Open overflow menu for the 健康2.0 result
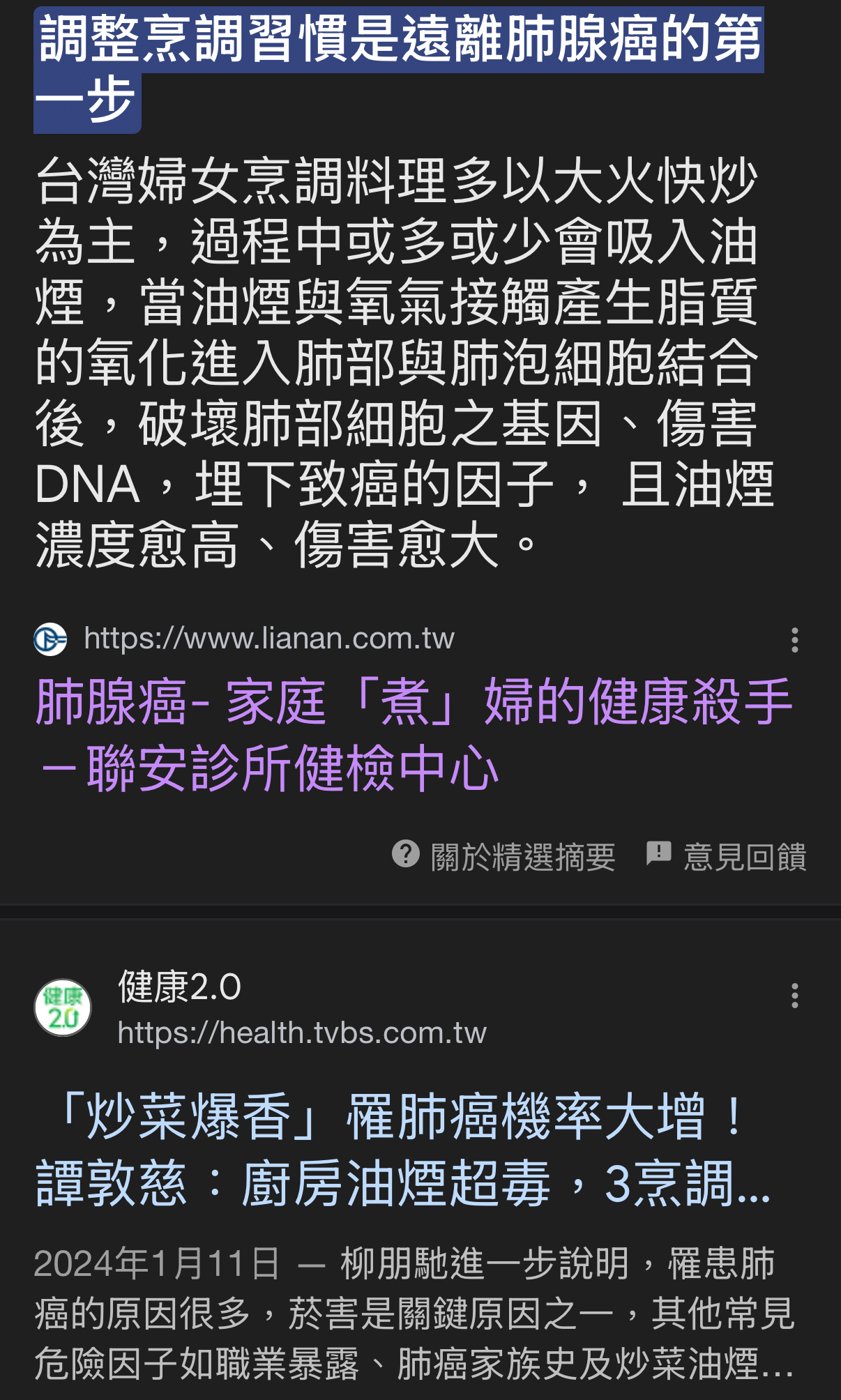841x1400 pixels. (794, 996)
